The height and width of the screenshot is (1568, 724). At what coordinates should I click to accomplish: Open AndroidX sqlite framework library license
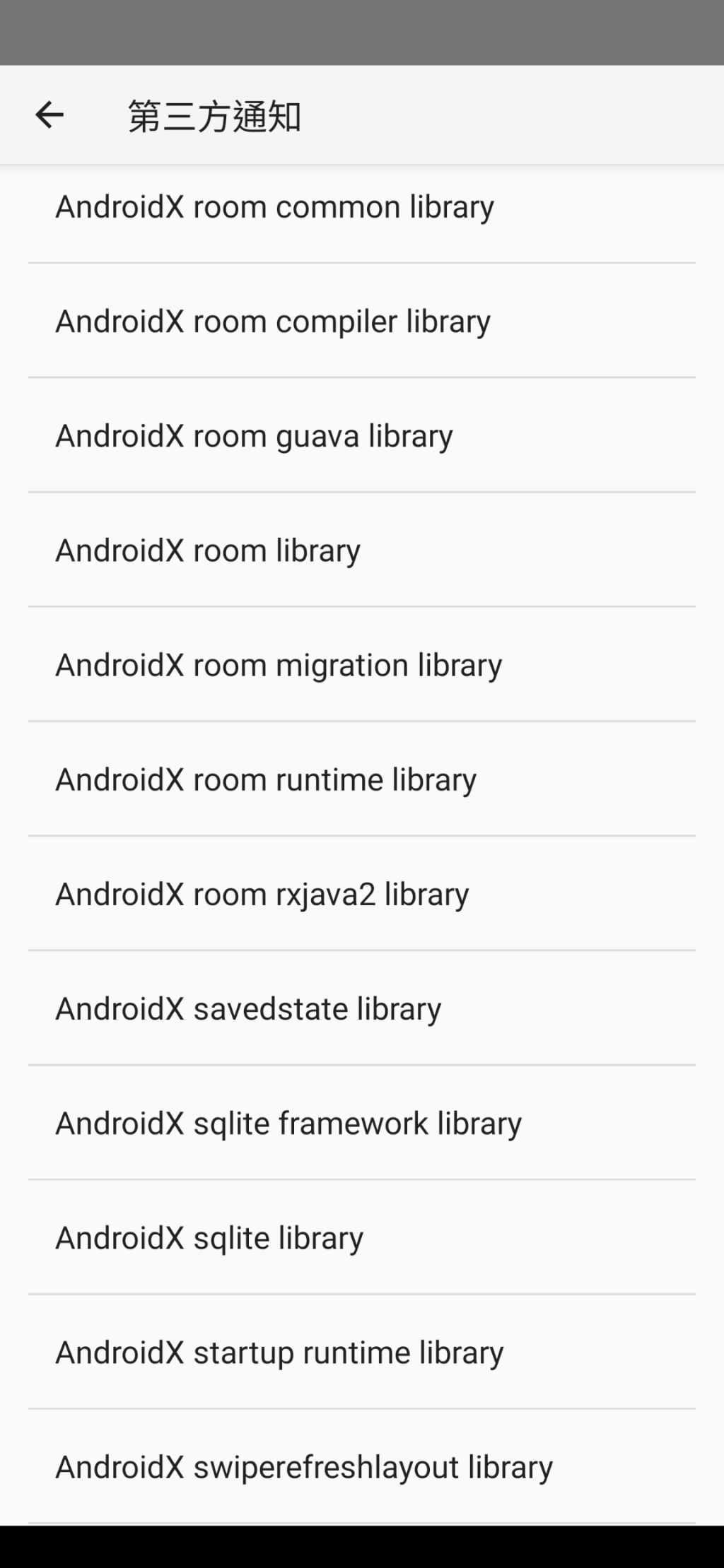pyautogui.click(x=288, y=1124)
